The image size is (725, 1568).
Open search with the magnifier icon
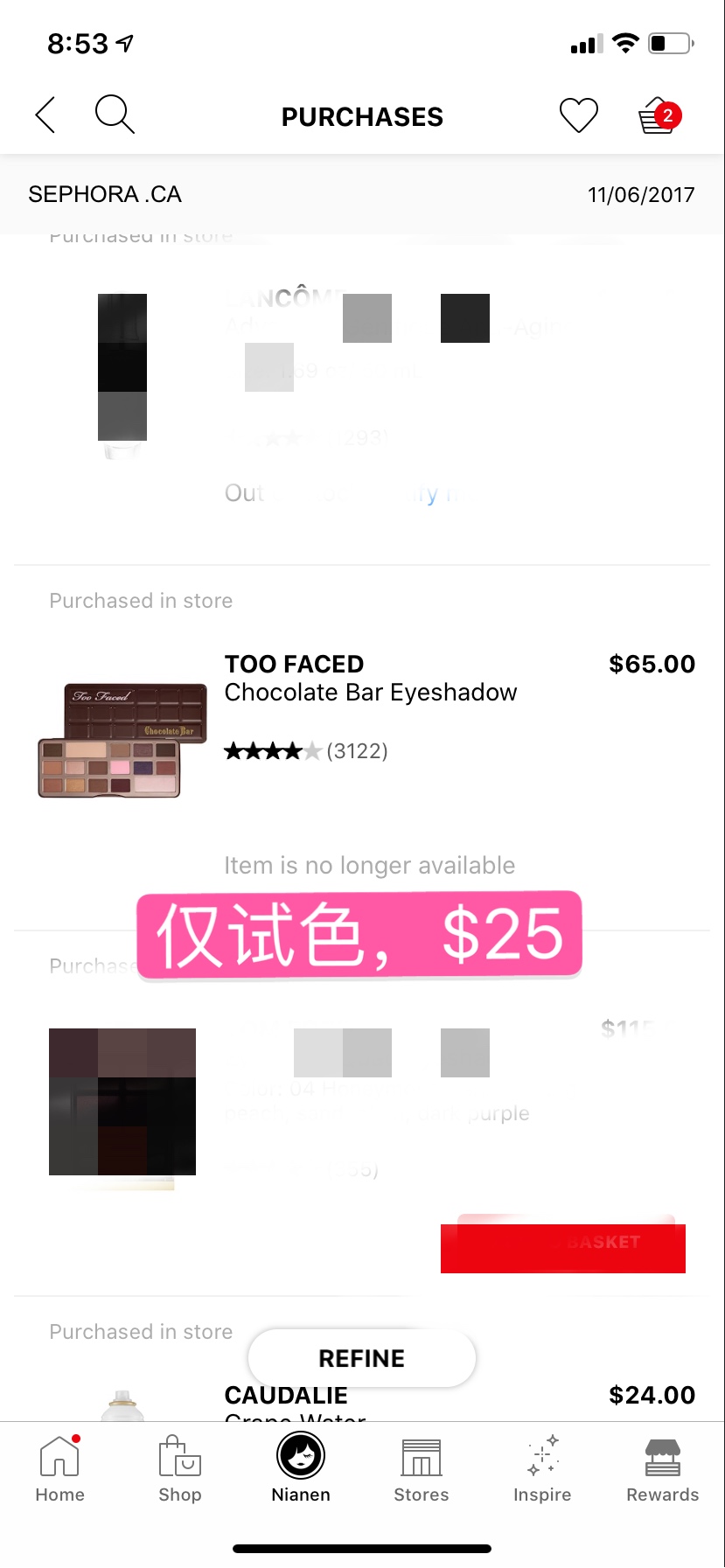[x=115, y=115]
